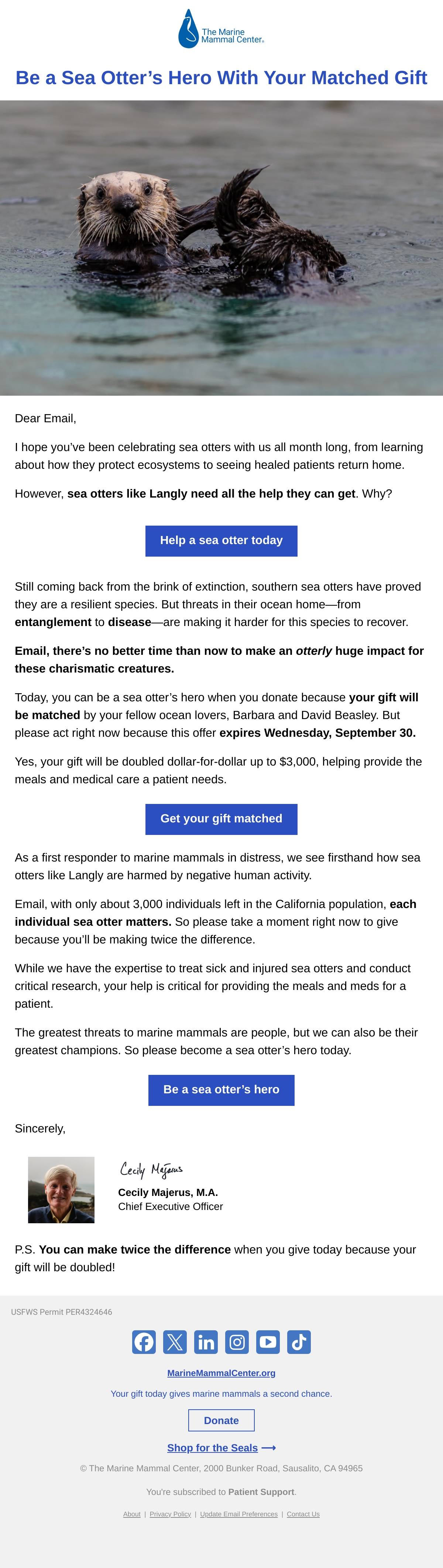
Task: View the Privacy Policy
Action: point(171,1514)
